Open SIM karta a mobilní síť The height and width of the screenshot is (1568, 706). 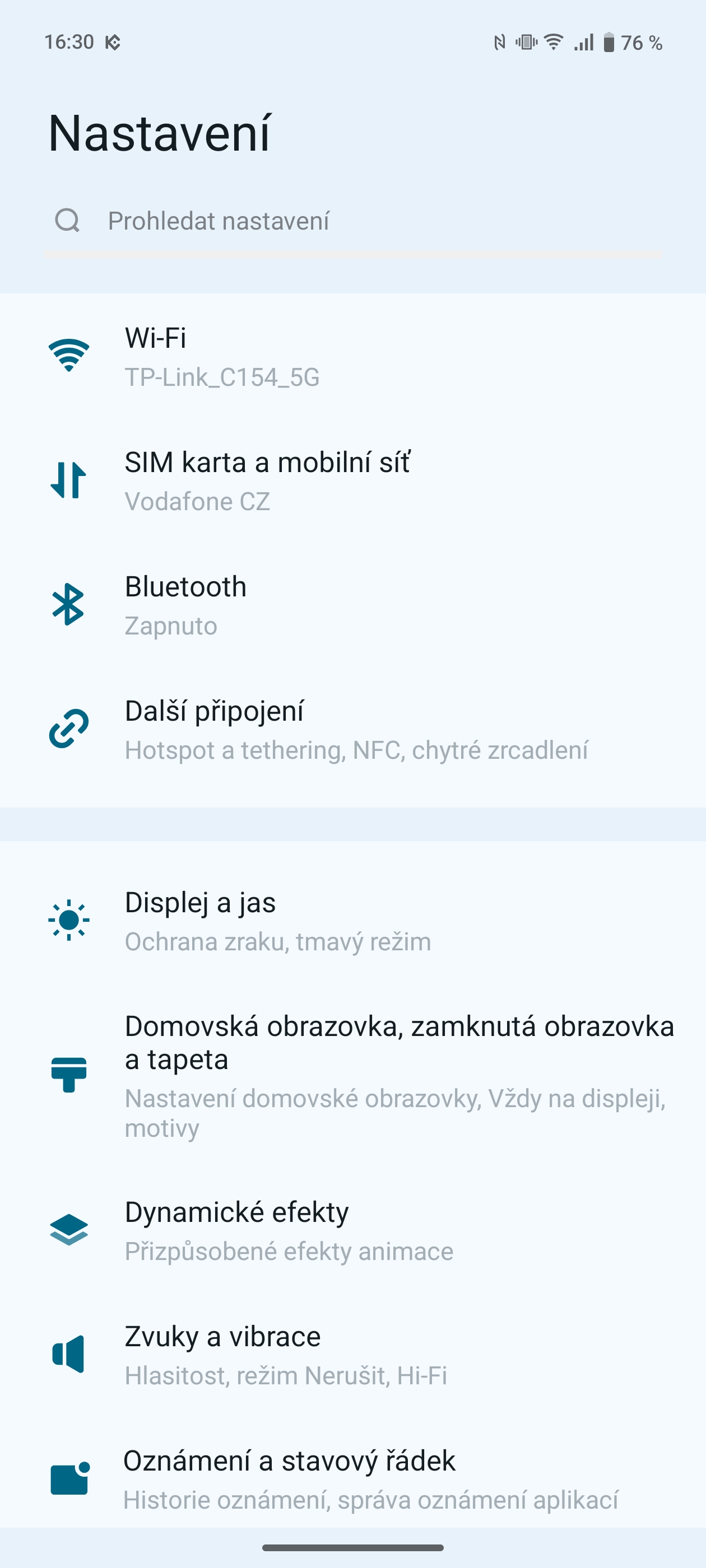[354, 481]
